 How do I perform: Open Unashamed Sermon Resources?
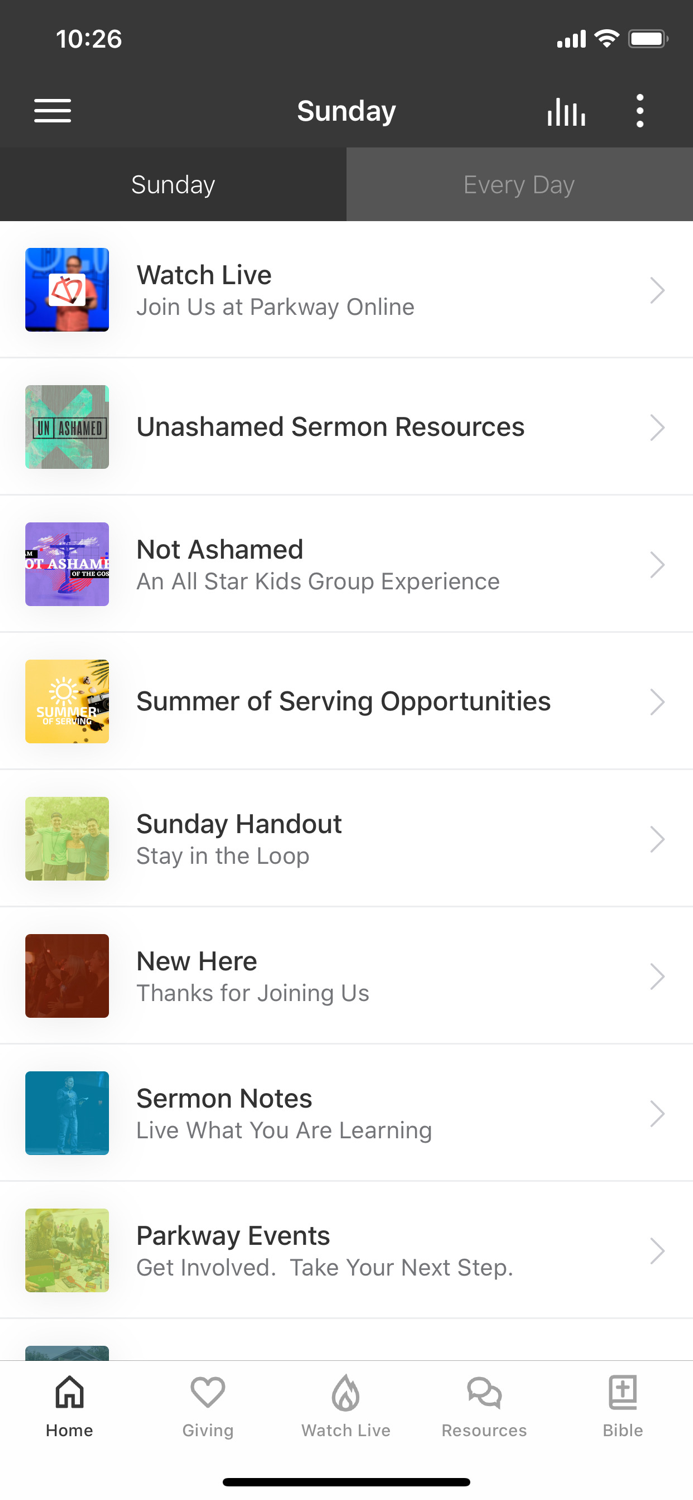coord(346,427)
